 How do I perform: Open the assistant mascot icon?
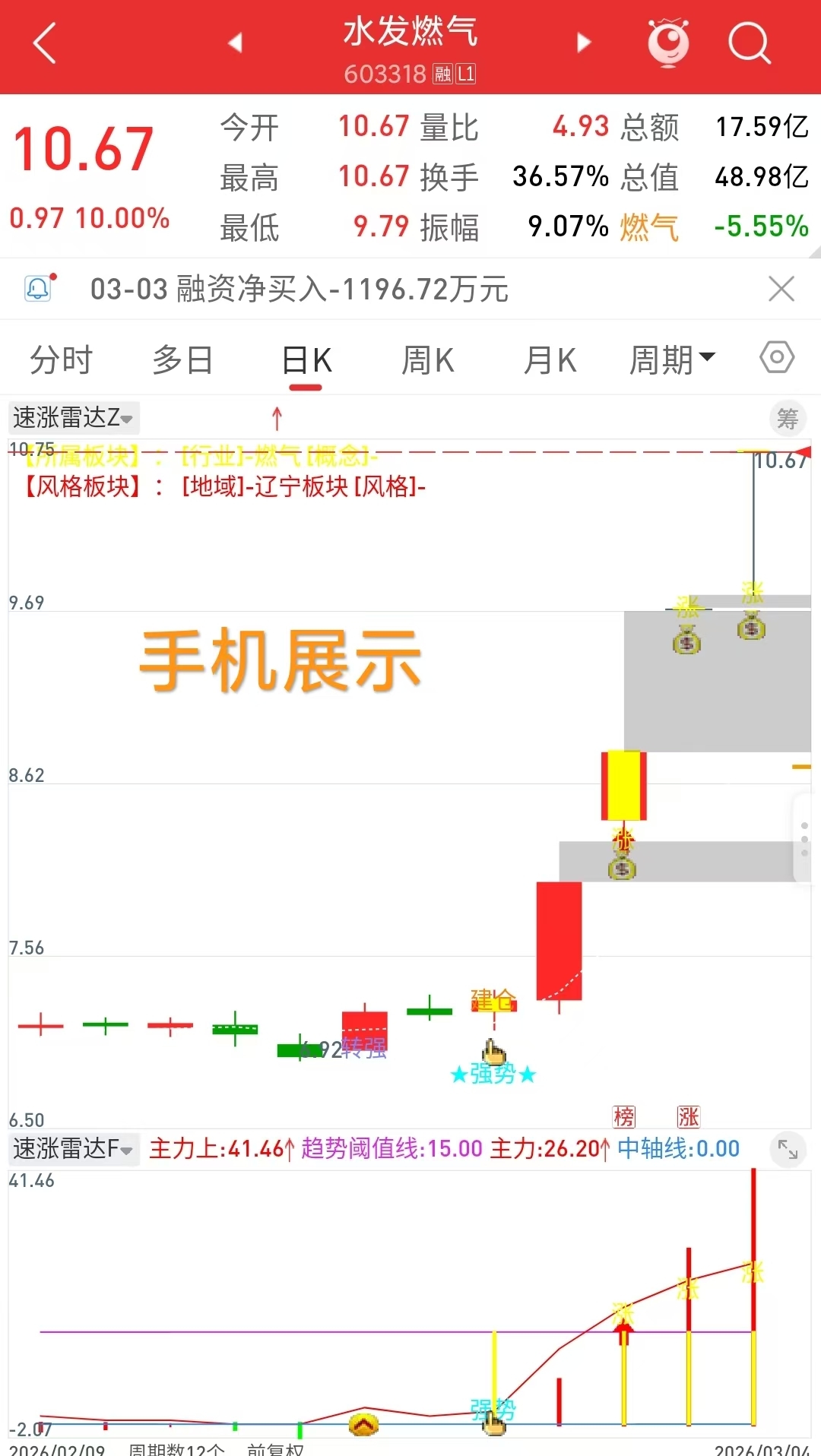click(x=668, y=43)
